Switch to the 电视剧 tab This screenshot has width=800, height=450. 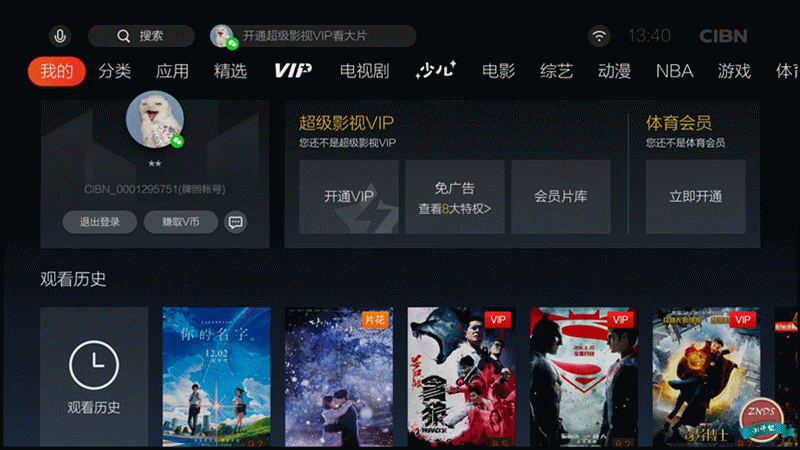[364, 71]
